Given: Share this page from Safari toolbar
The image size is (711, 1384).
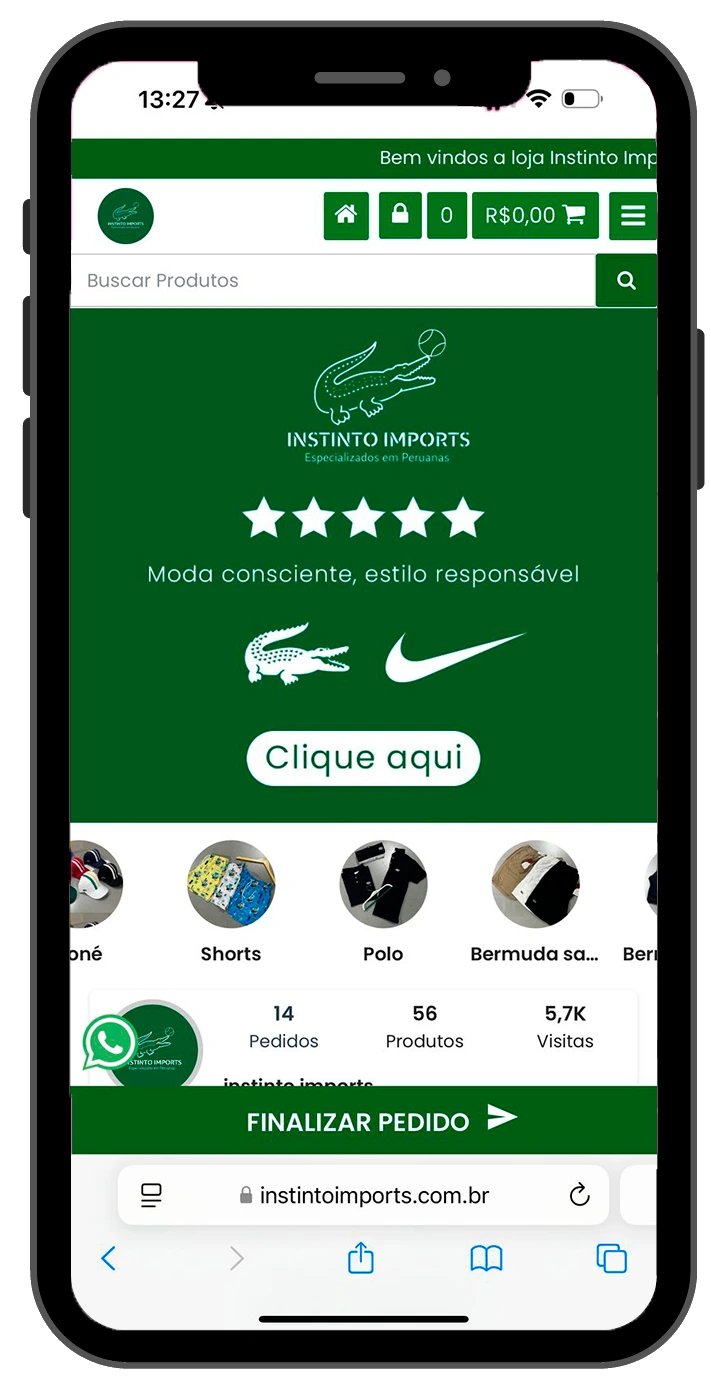Looking at the screenshot, I should (x=360, y=1258).
